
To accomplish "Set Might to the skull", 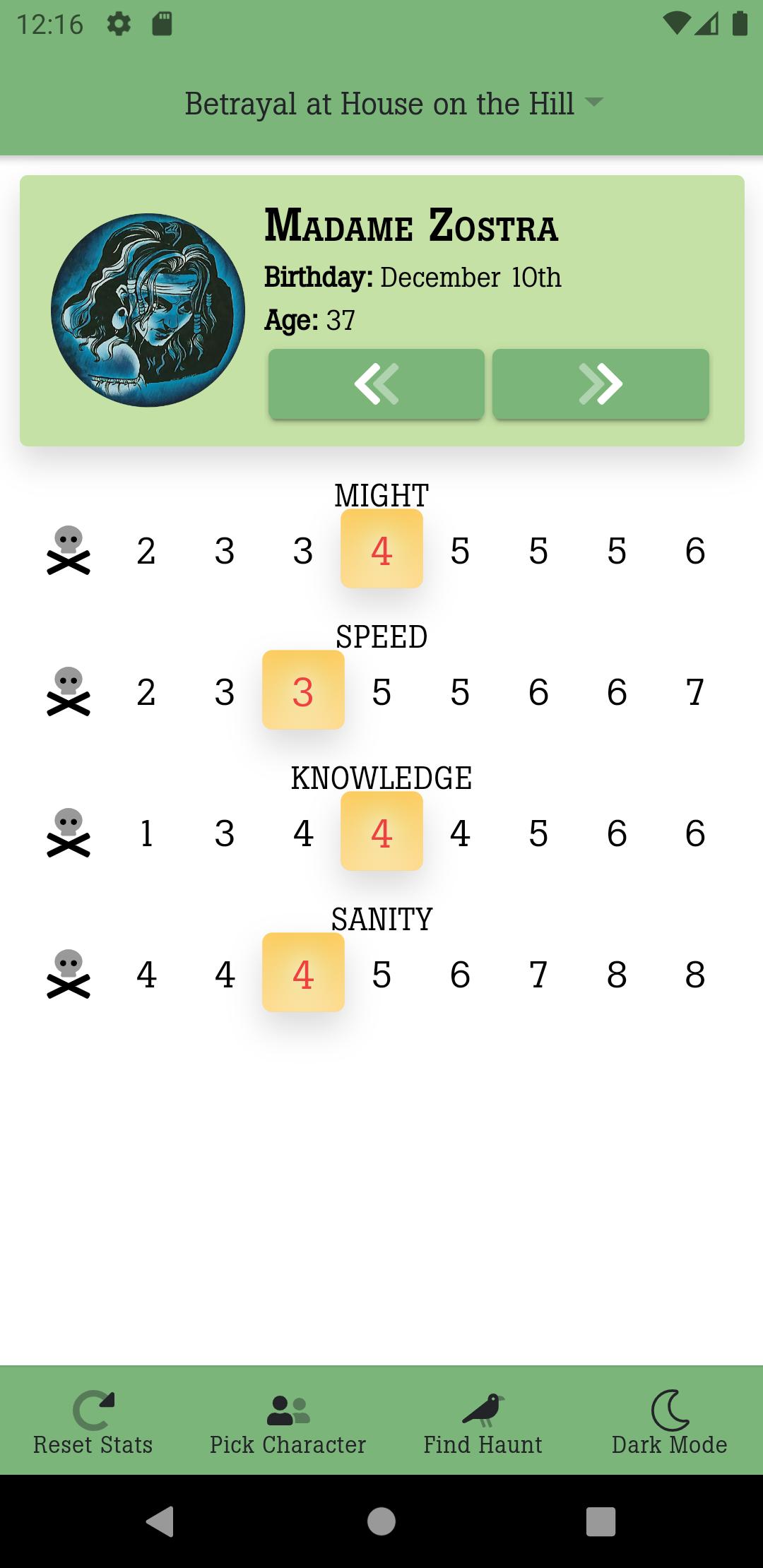I will [x=69, y=550].
